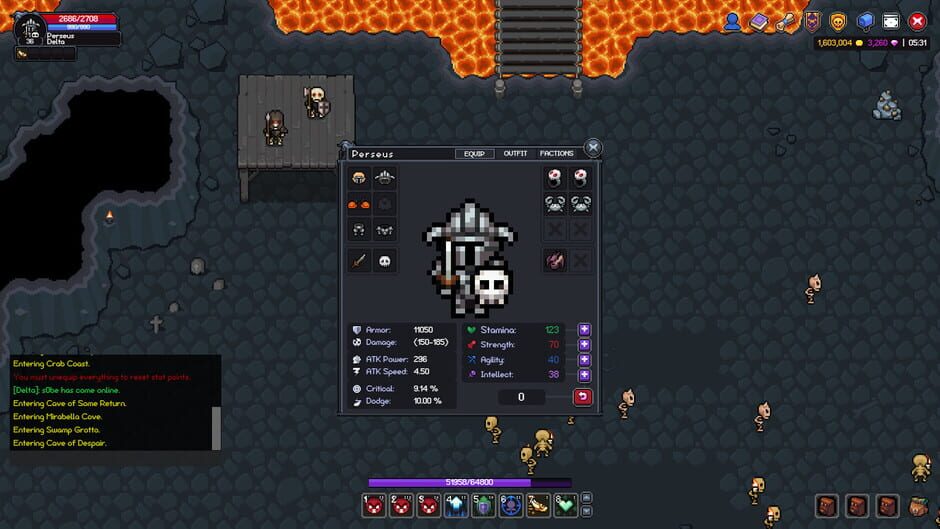Open the character profile icon
The width and height of the screenshot is (940, 529).
pyautogui.click(x=733, y=21)
